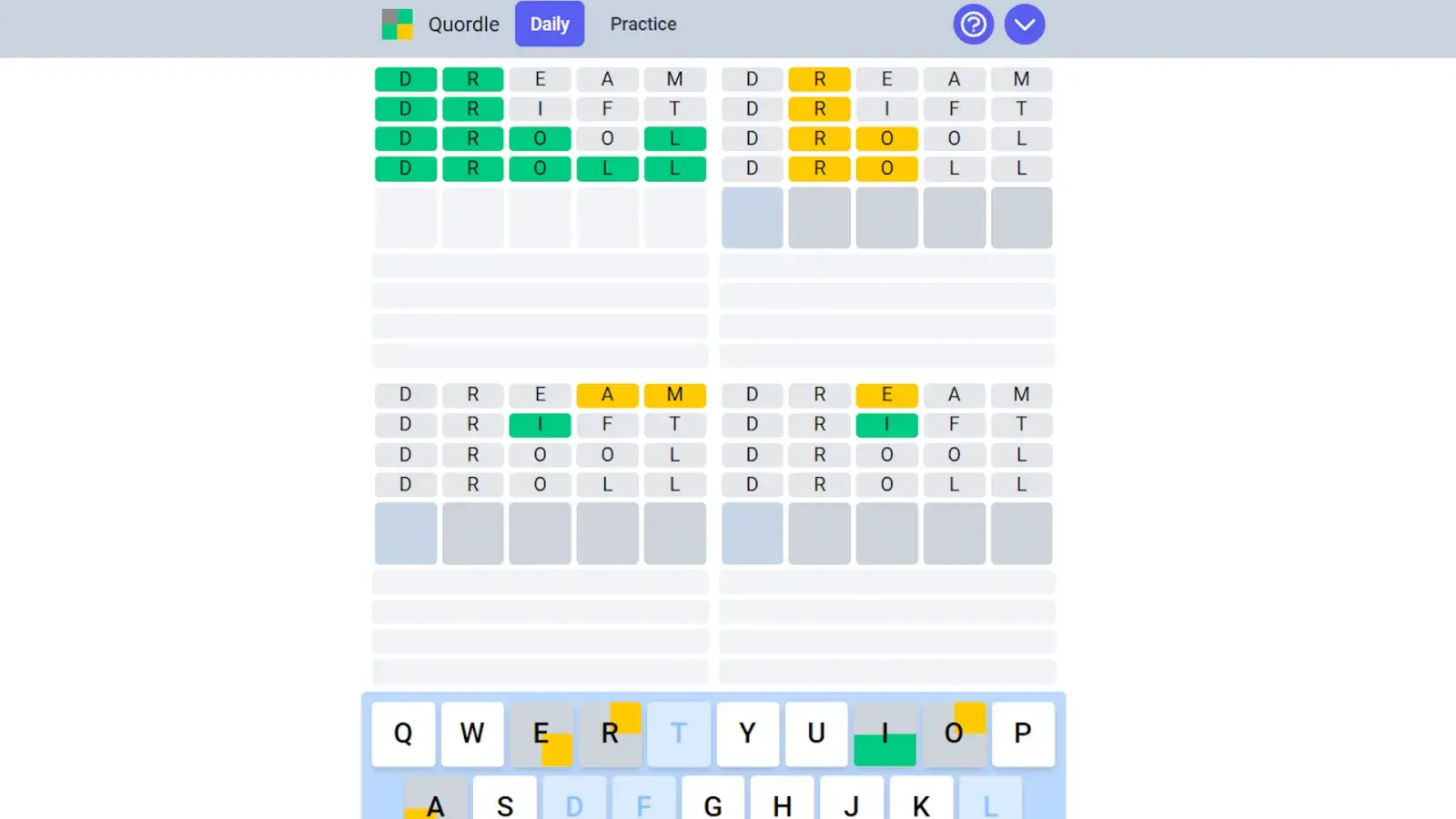
Task: Type the letter U
Action: (816, 733)
